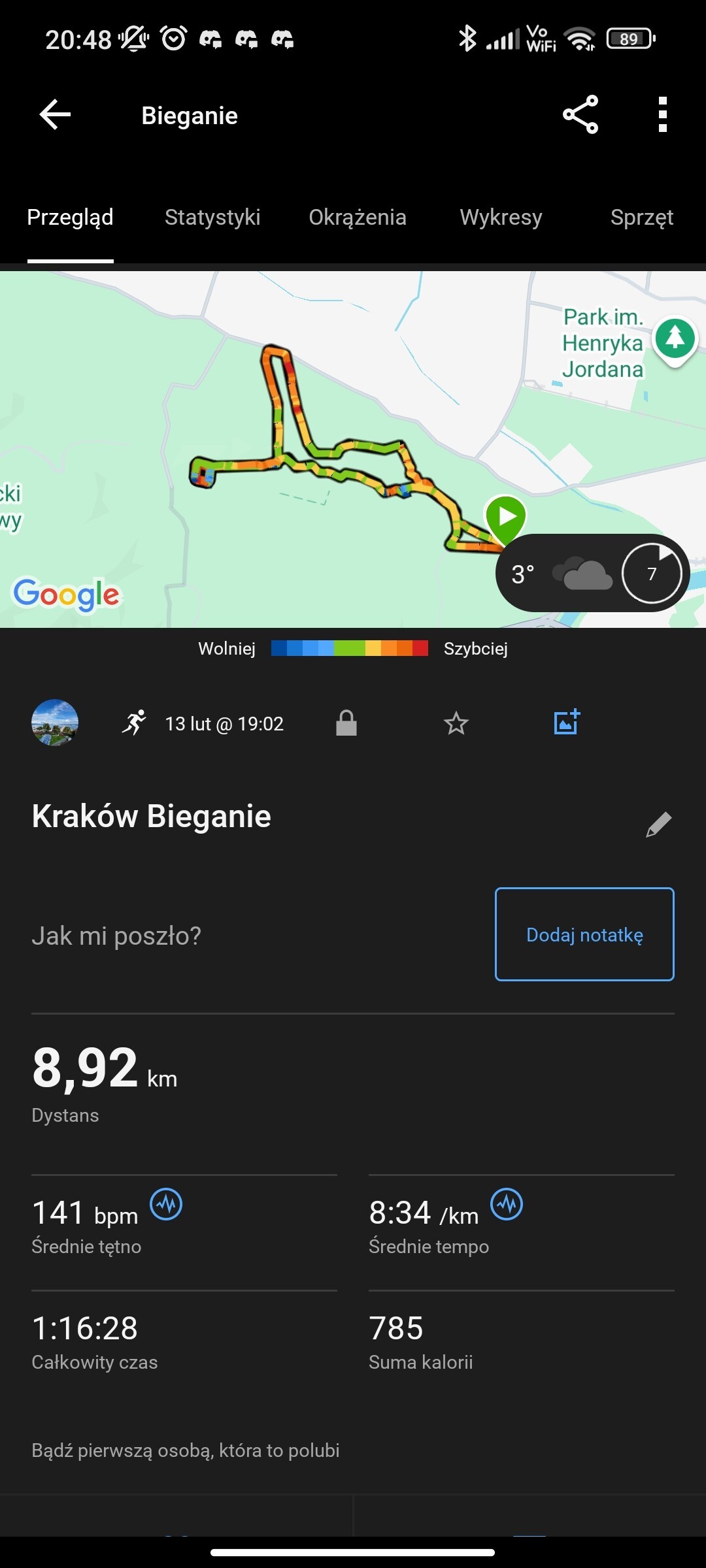Select the Sprzęt tab
Viewport: 706px width, 1568px height.
[x=641, y=217]
